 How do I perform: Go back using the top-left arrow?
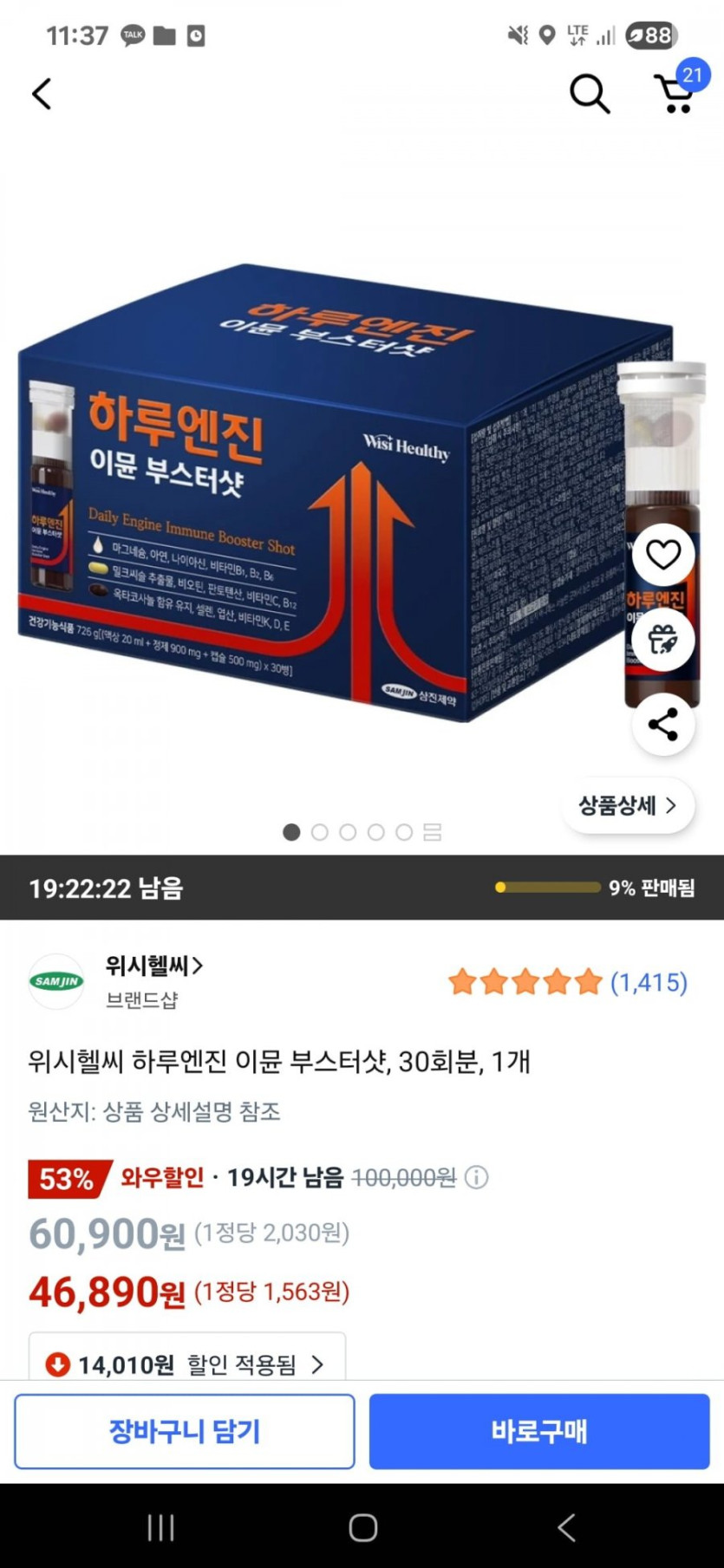pyautogui.click(x=42, y=94)
